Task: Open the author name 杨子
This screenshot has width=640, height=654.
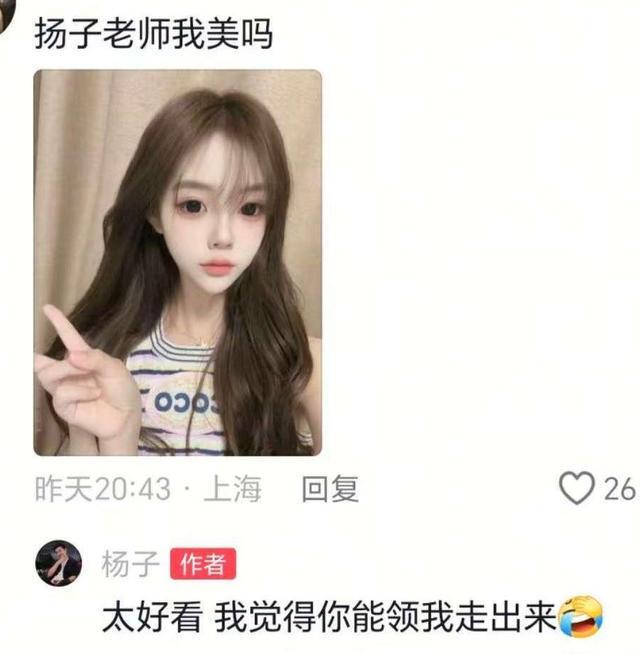Action: tap(130, 563)
